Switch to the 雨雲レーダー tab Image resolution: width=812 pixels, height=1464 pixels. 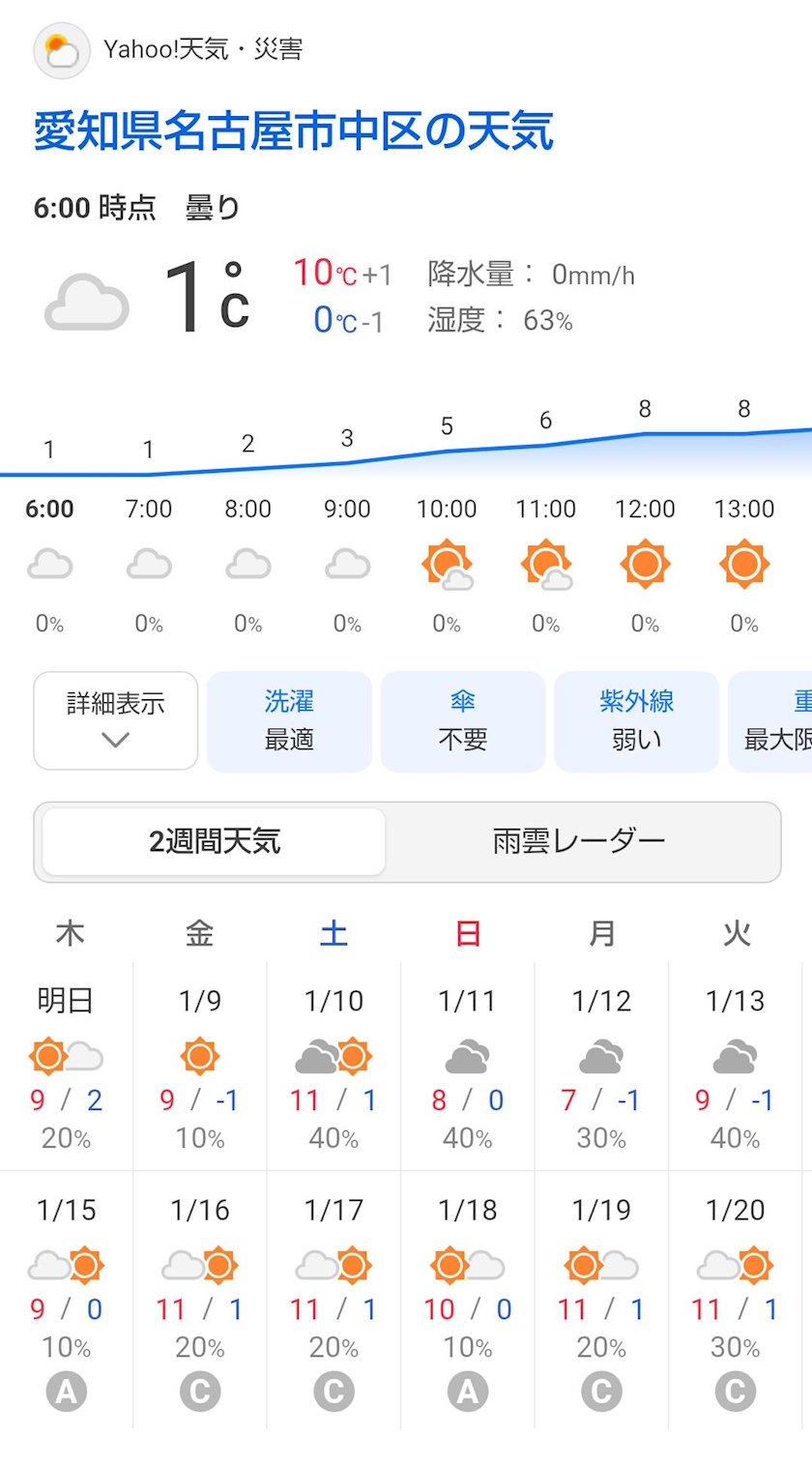coord(580,841)
